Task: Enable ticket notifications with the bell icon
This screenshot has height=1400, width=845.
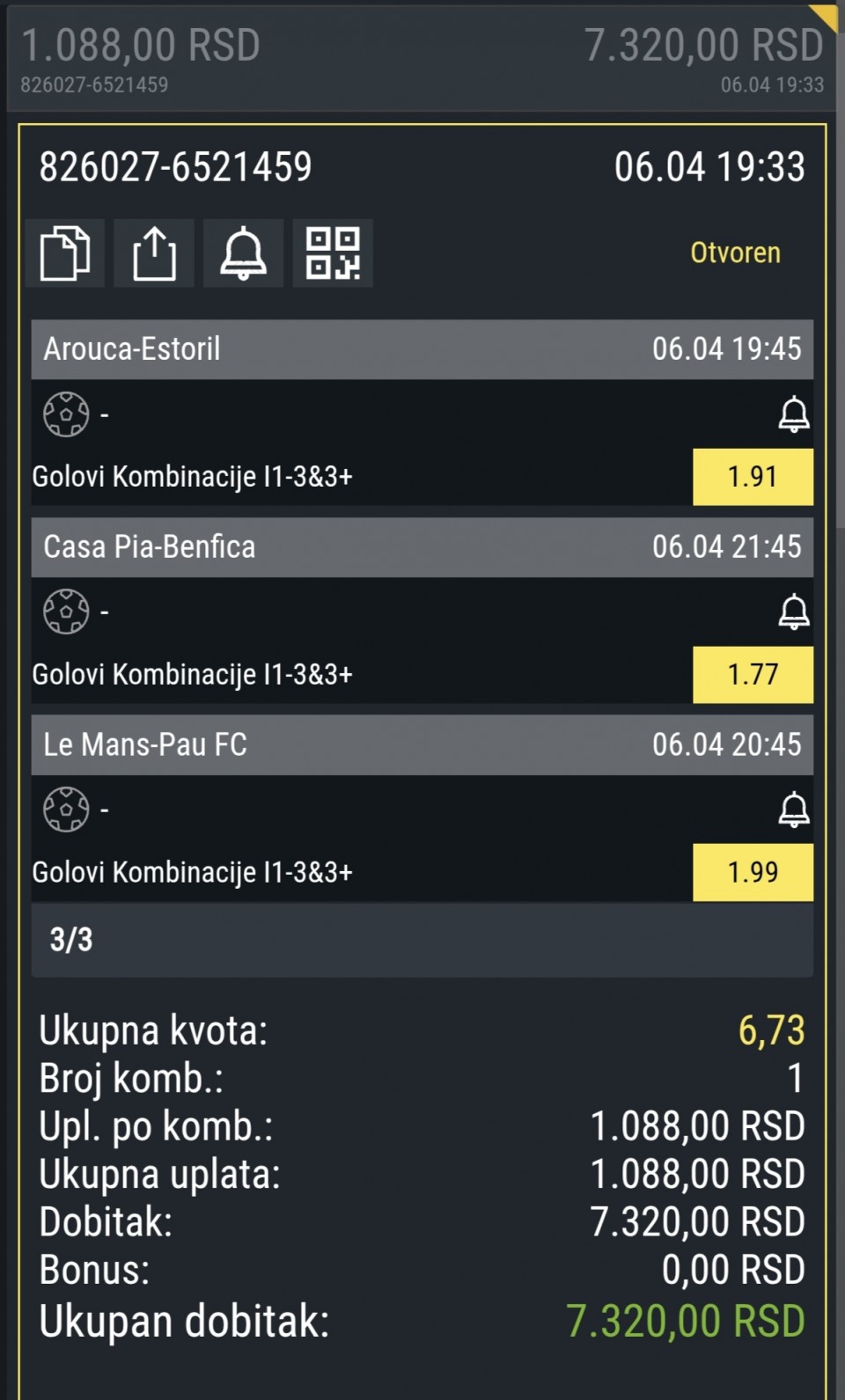Action: coord(243,253)
